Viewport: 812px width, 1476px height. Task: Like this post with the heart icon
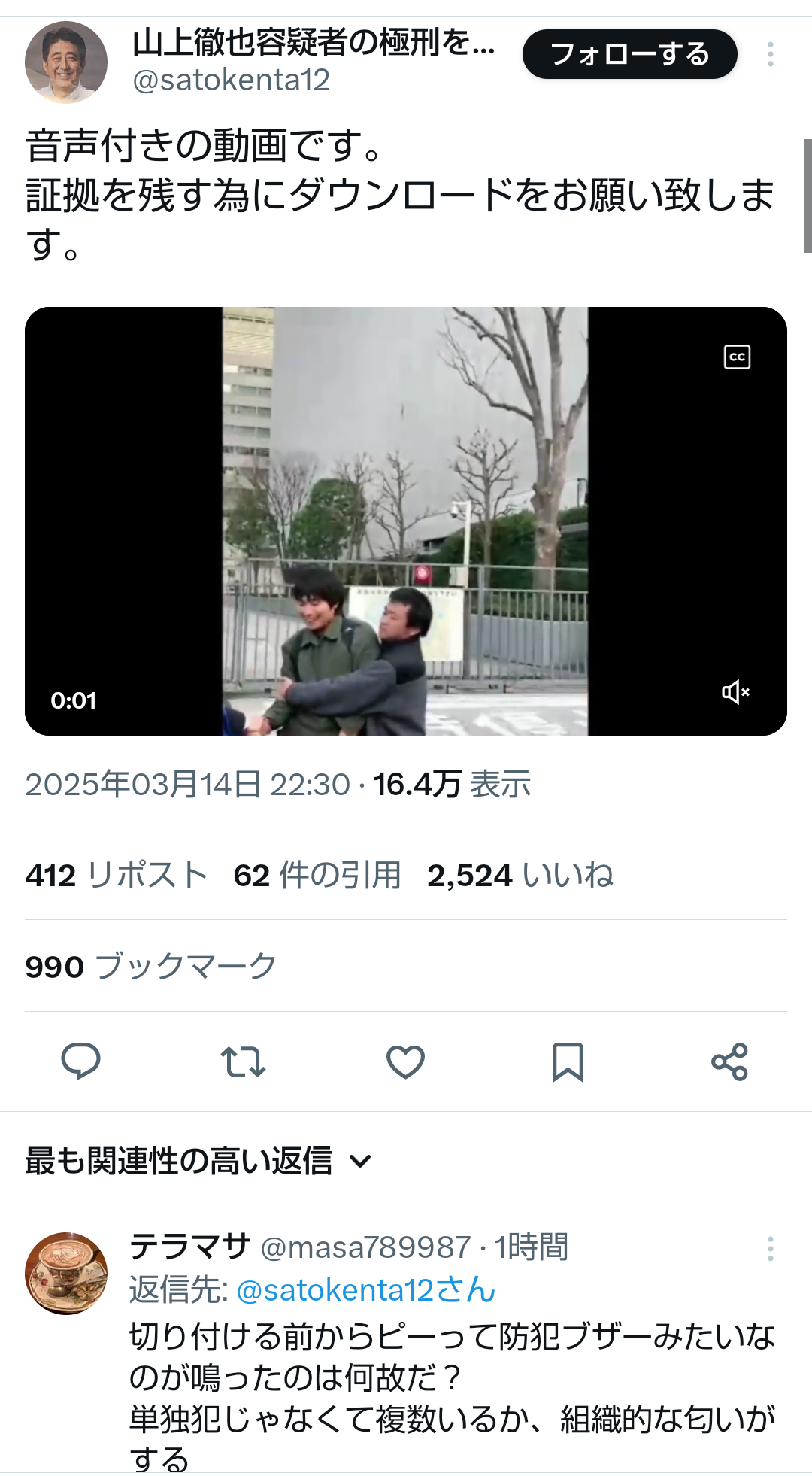pyautogui.click(x=405, y=1062)
